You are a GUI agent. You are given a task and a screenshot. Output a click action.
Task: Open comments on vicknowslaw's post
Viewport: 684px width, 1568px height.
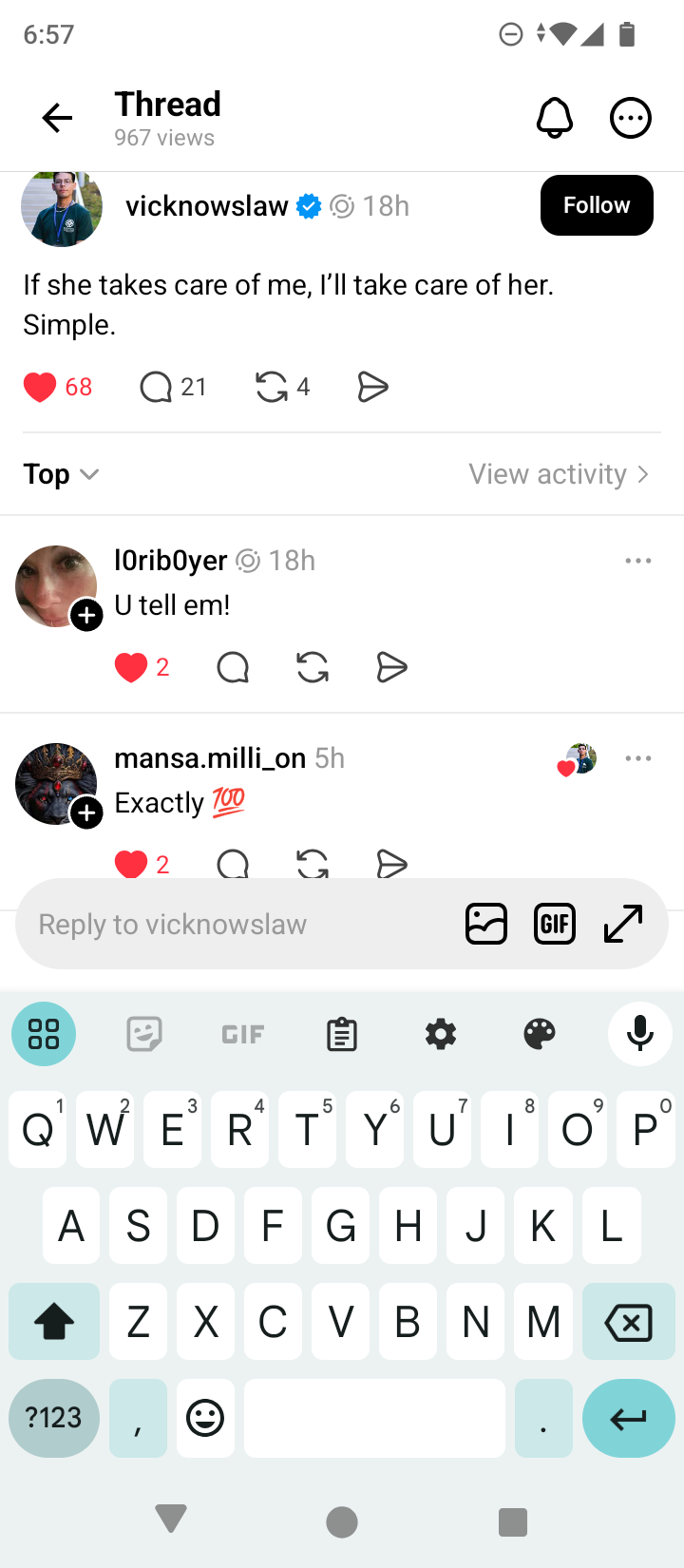pos(156,387)
